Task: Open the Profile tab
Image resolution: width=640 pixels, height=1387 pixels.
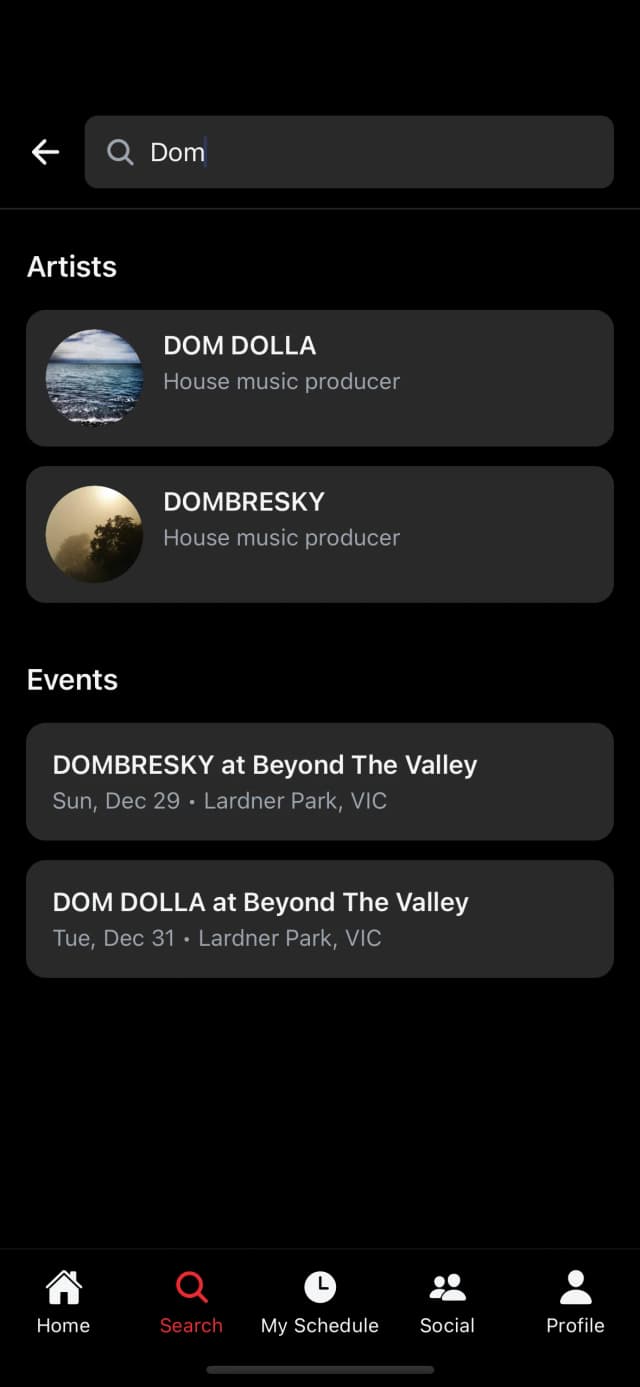Action: 575,1302
